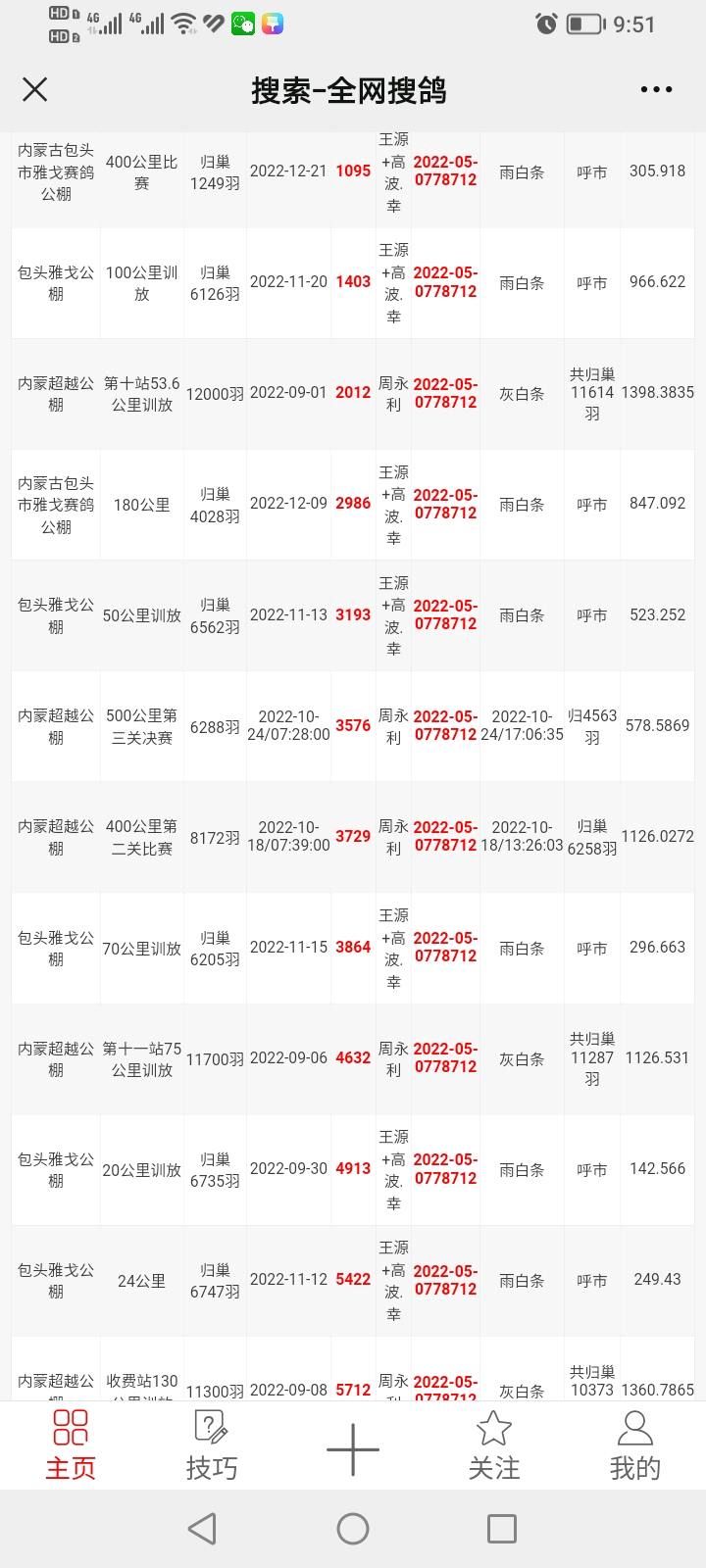Switch to the 关注 tab
Viewport: 706px width, 1568px height.
click(494, 1445)
